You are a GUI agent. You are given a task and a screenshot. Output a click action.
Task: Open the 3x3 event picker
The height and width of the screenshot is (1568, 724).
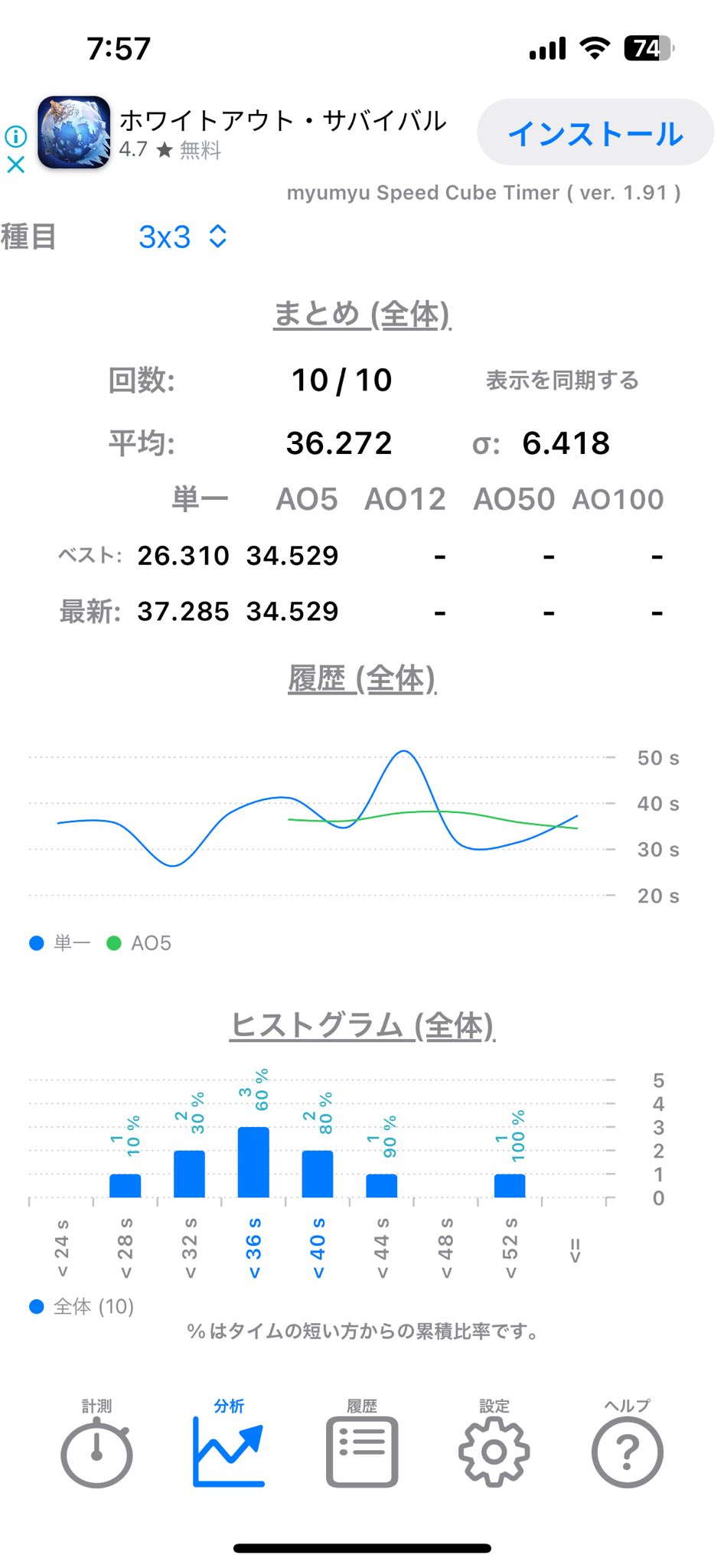click(x=183, y=237)
